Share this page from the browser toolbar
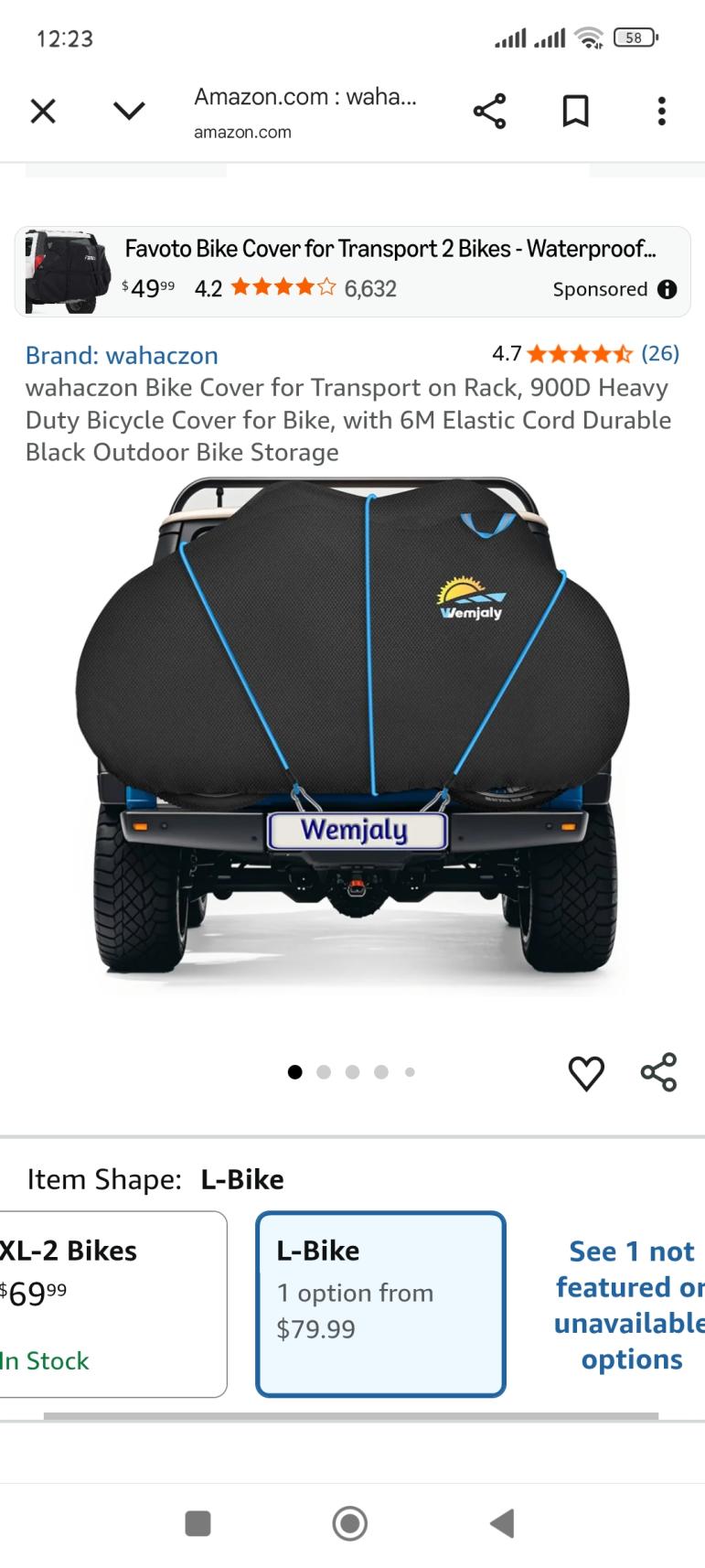 click(x=489, y=112)
